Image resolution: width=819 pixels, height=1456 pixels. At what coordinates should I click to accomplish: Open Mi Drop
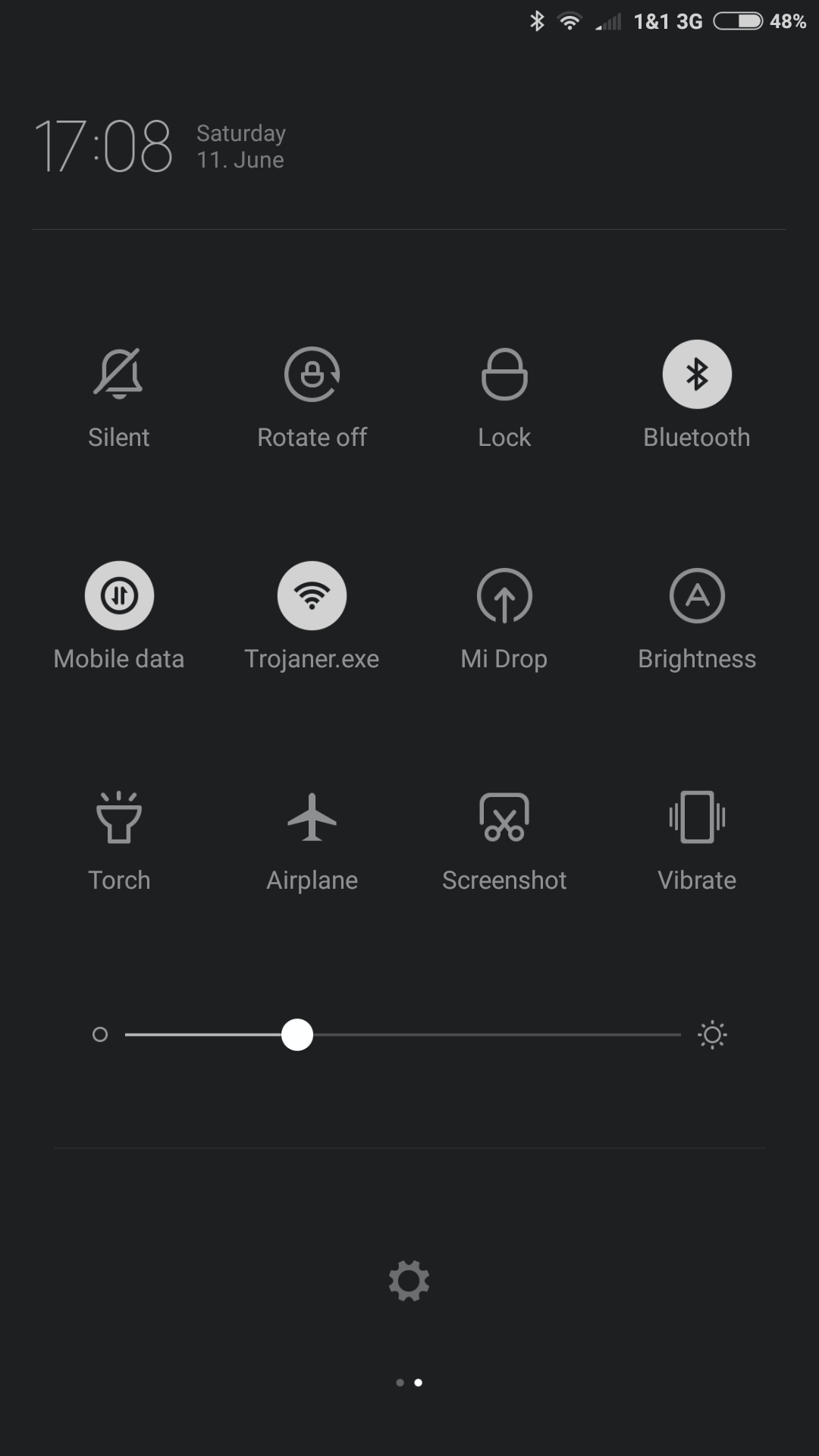(504, 595)
